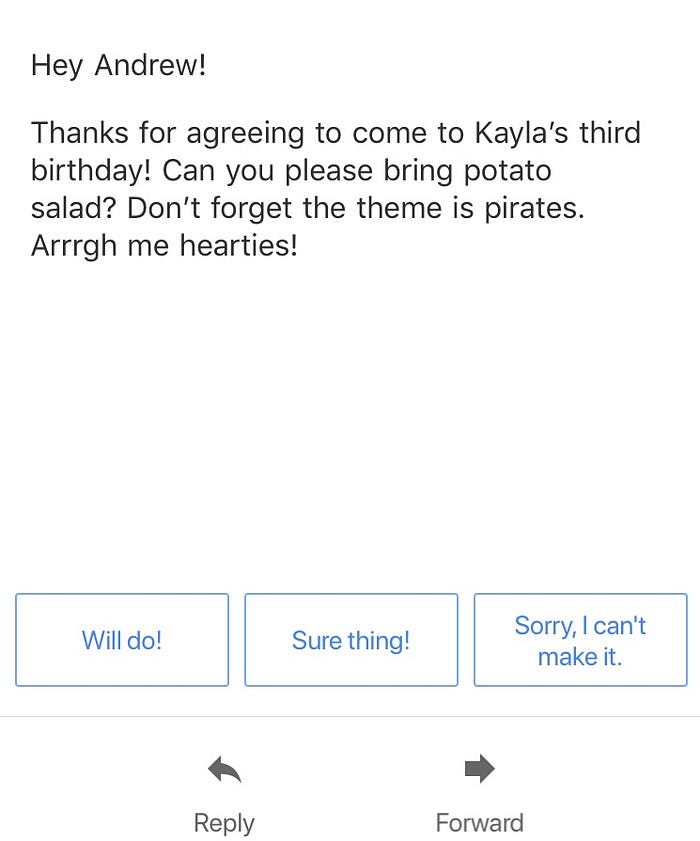
Task: Select the 'Sure thing!' suggested reply
Action: click(351, 640)
